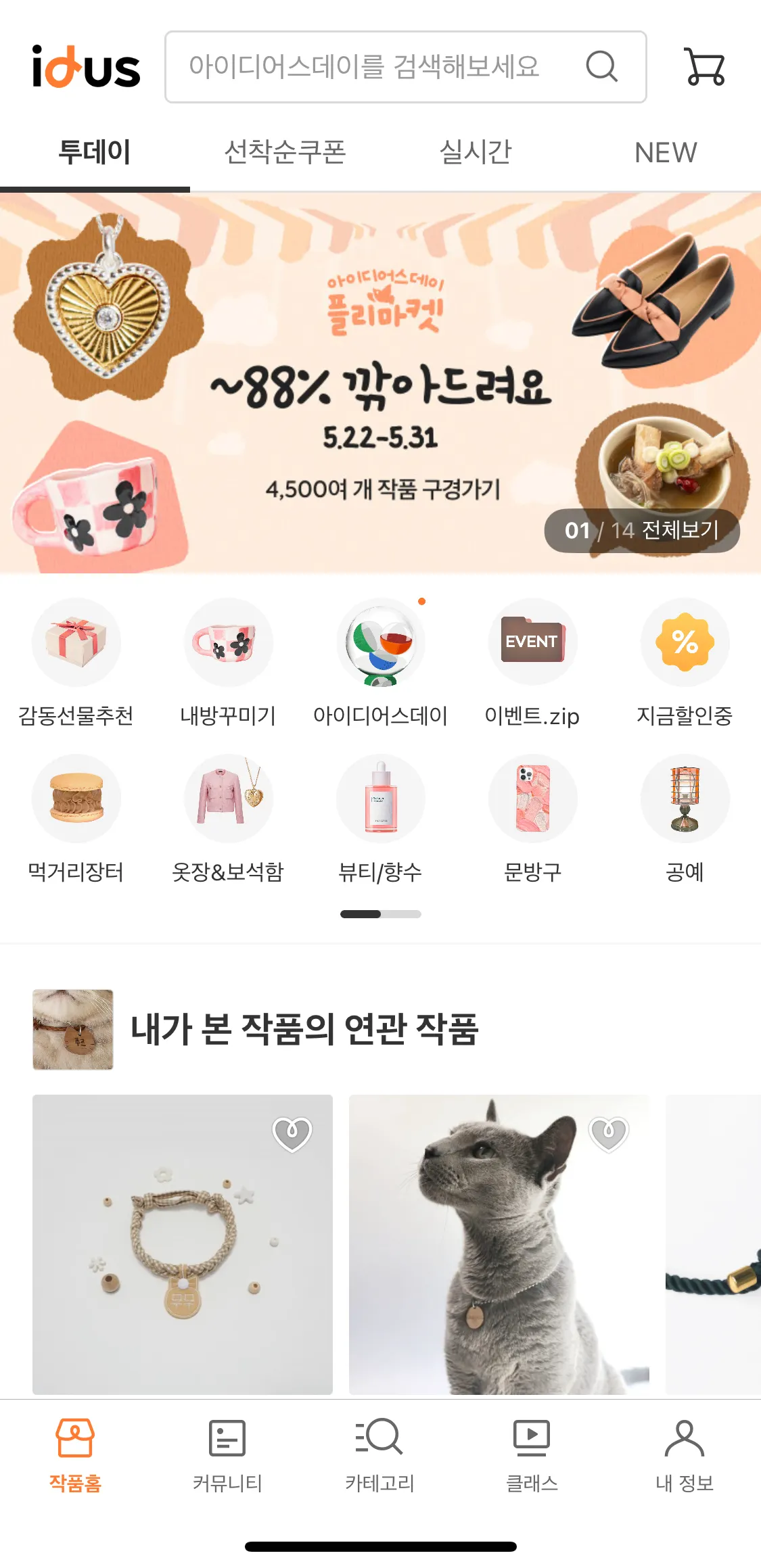View all banners via 전체보기
The height and width of the screenshot is (1568, 761).
point(679,530)
